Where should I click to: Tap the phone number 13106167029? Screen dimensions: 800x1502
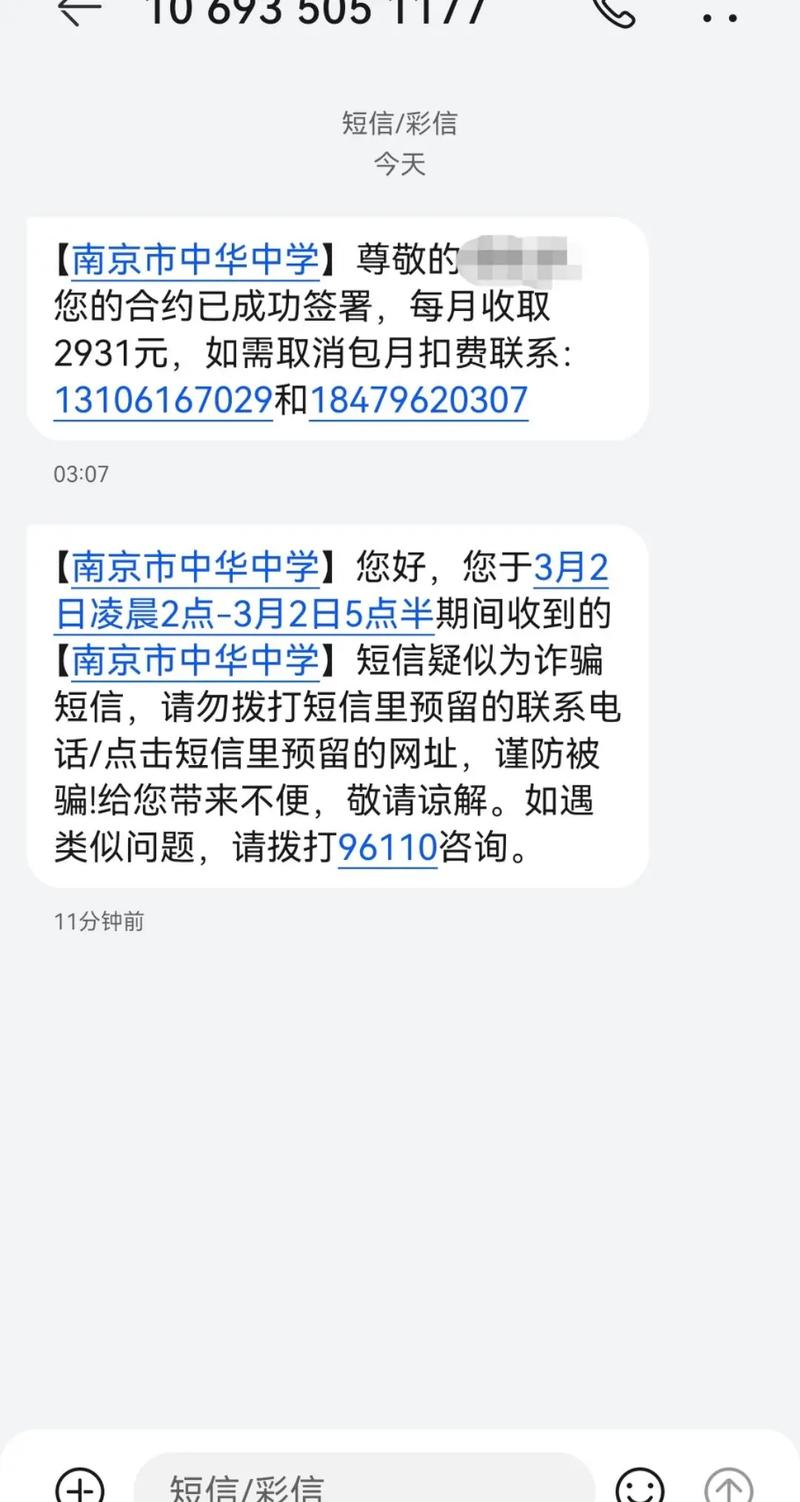(163, 401)
